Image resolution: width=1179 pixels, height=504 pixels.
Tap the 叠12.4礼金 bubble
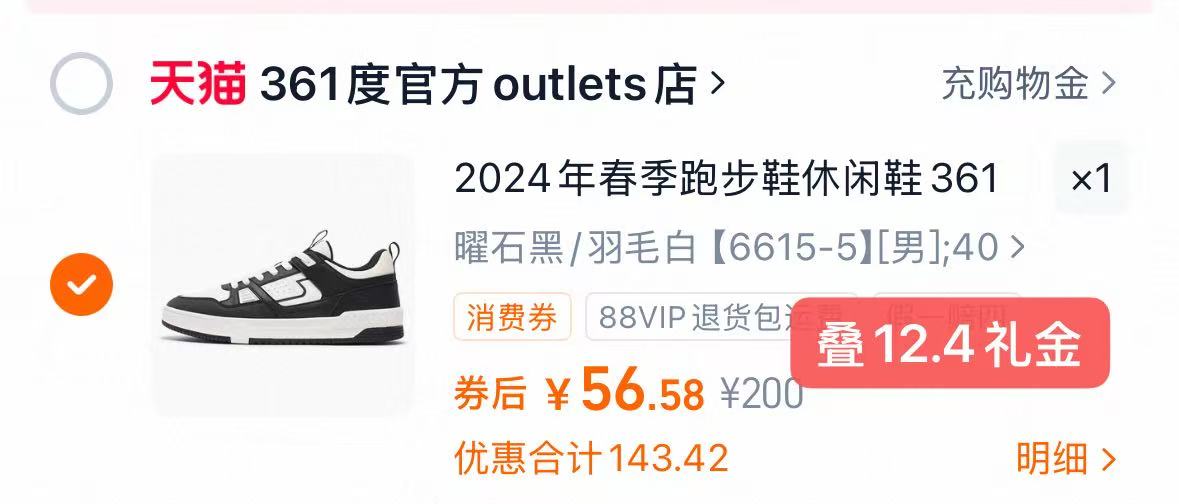(950, 344)
